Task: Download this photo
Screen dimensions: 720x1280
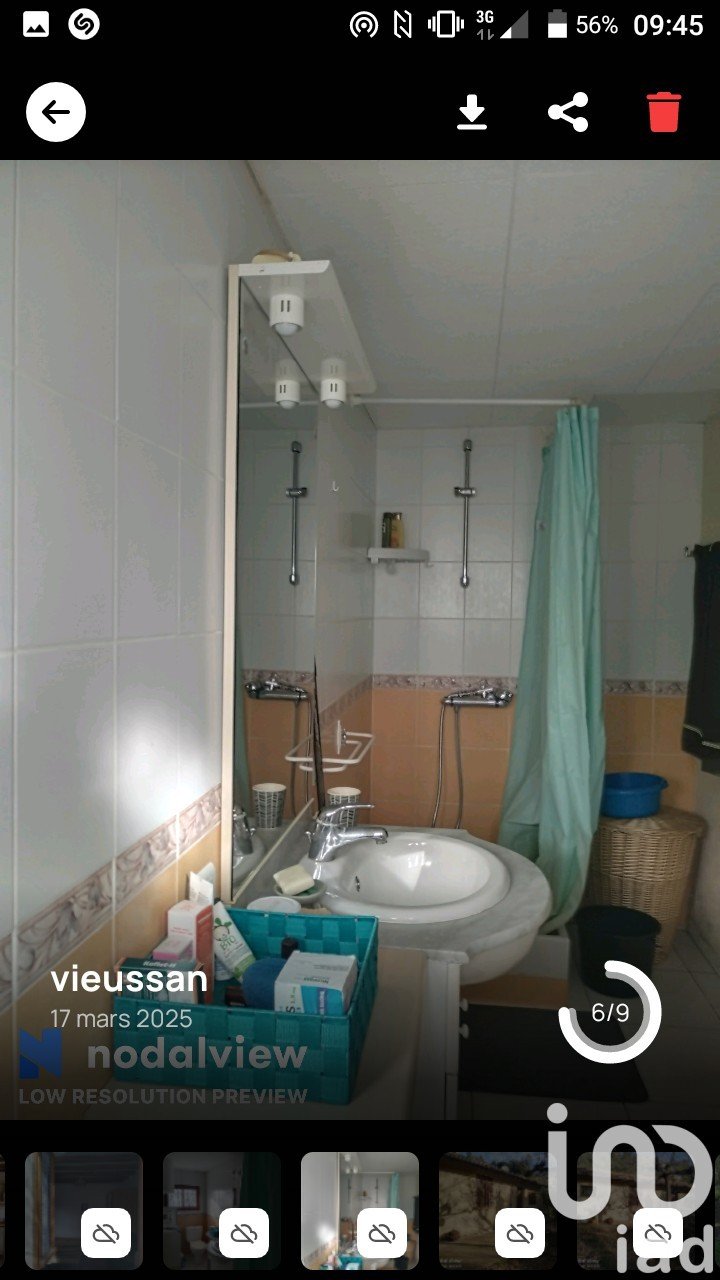Action: [x=472, y=113]
